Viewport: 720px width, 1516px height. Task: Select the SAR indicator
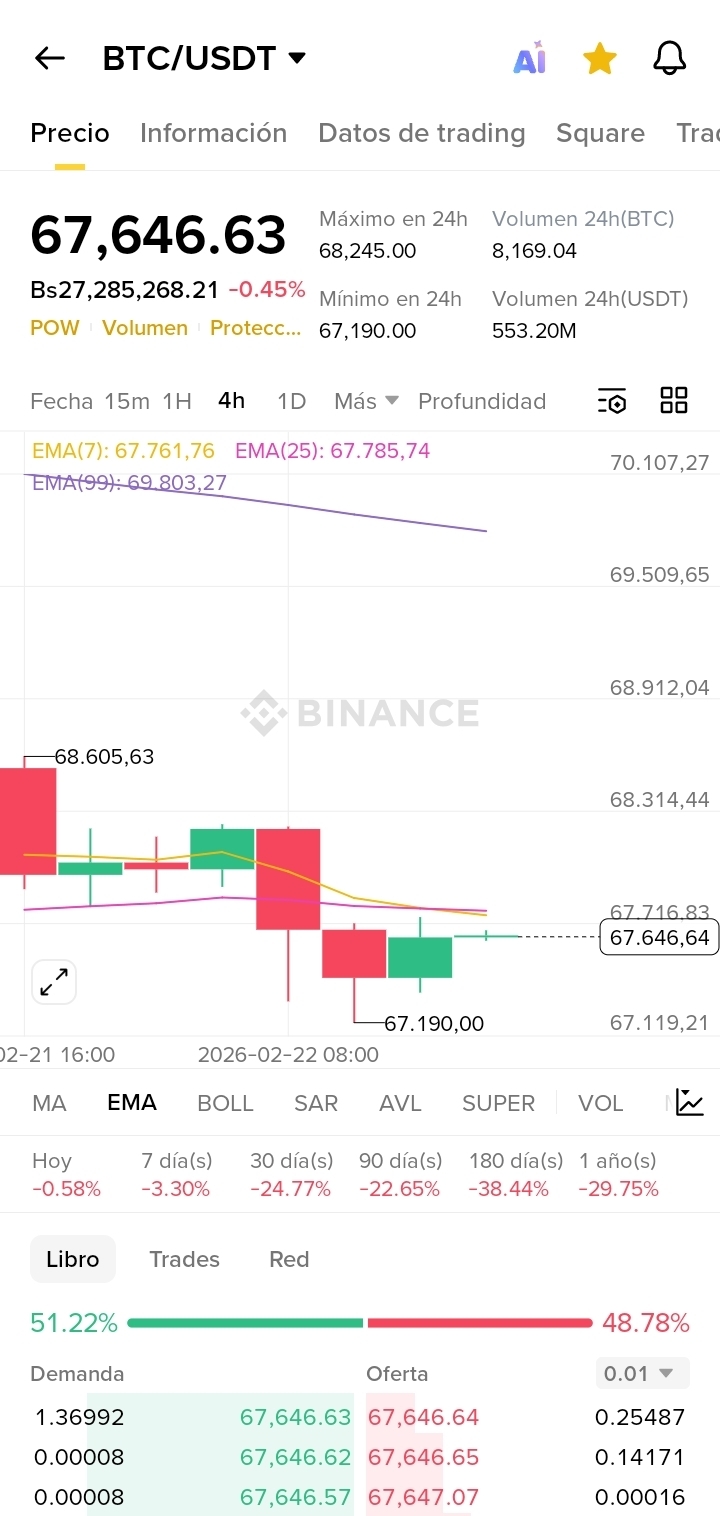tap(316, 1103)
